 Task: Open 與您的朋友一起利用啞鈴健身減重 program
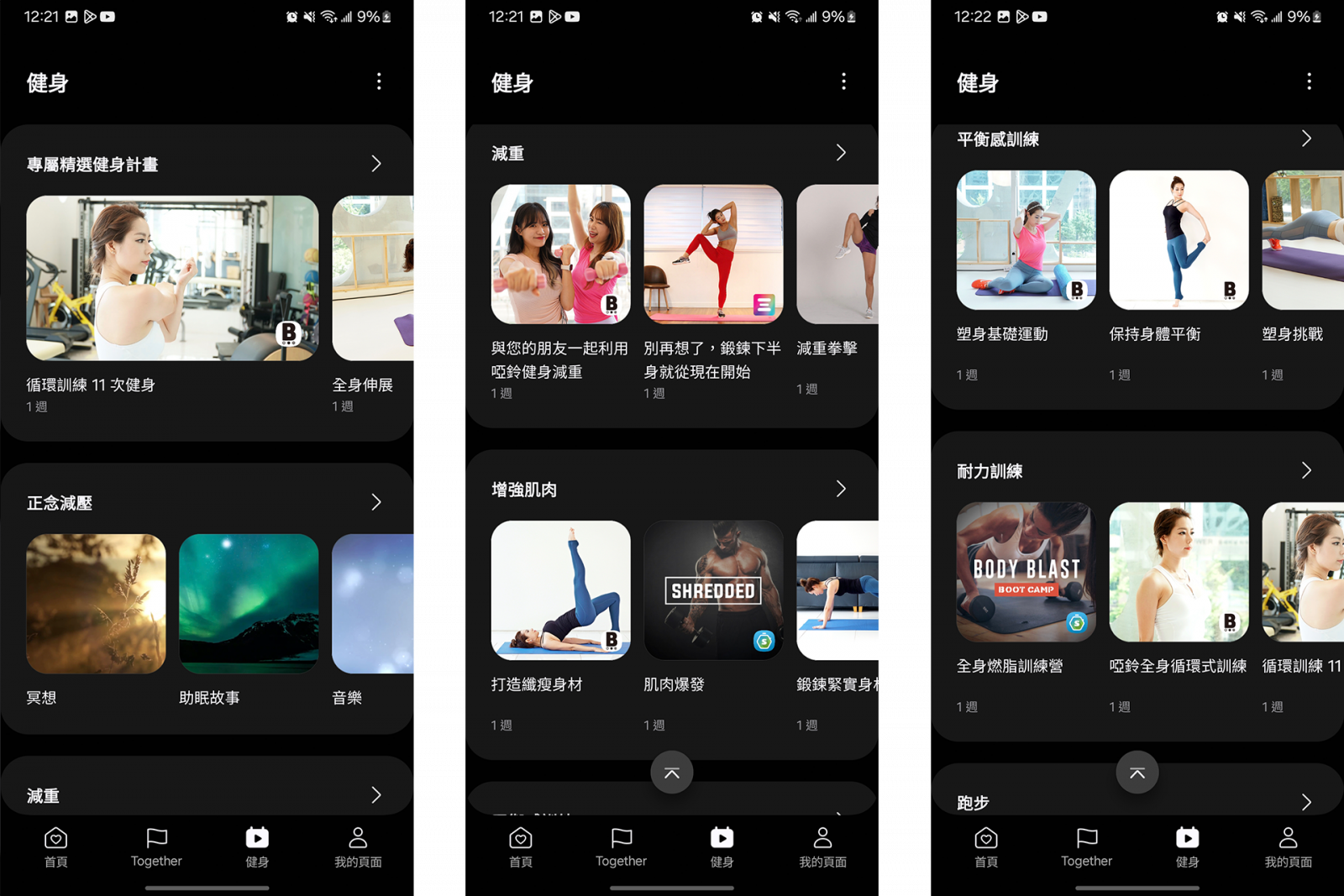coord(560,254)
